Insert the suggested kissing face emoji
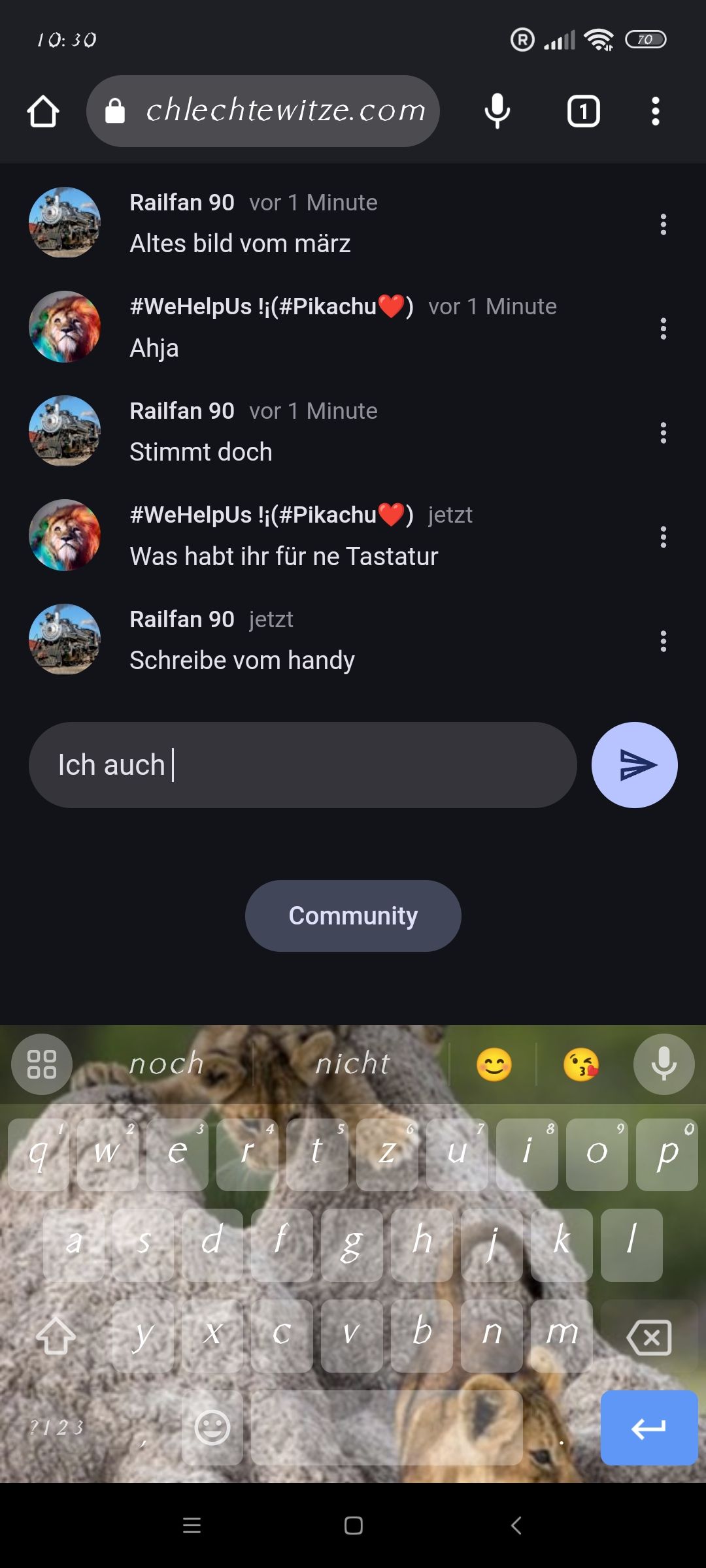Screen dimensions: 706x1568 (580, 1065)
